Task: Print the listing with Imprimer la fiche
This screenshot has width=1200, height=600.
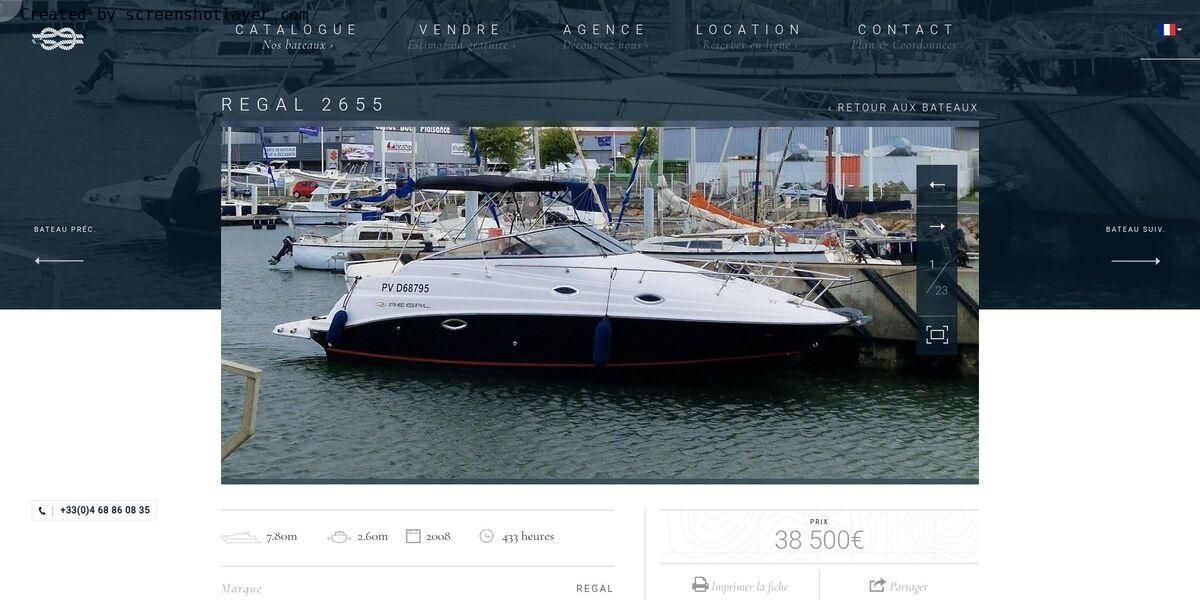Action: [x=740, y=586]
